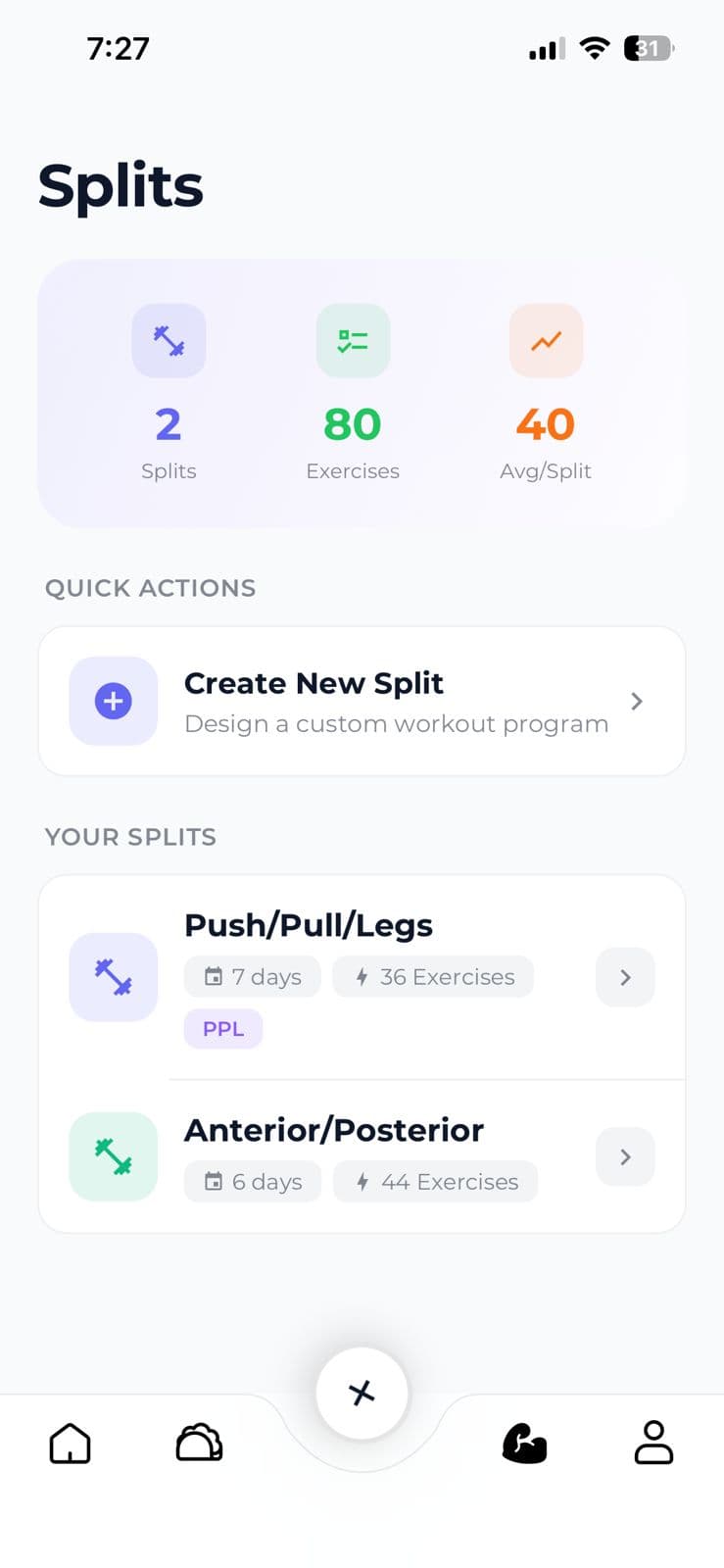Image resolution: width=724 pixels, height=1568 pixels.
Task: Open the Push/Pull/Legs split title
Action: pyautogui.click(x=309, y=924)
